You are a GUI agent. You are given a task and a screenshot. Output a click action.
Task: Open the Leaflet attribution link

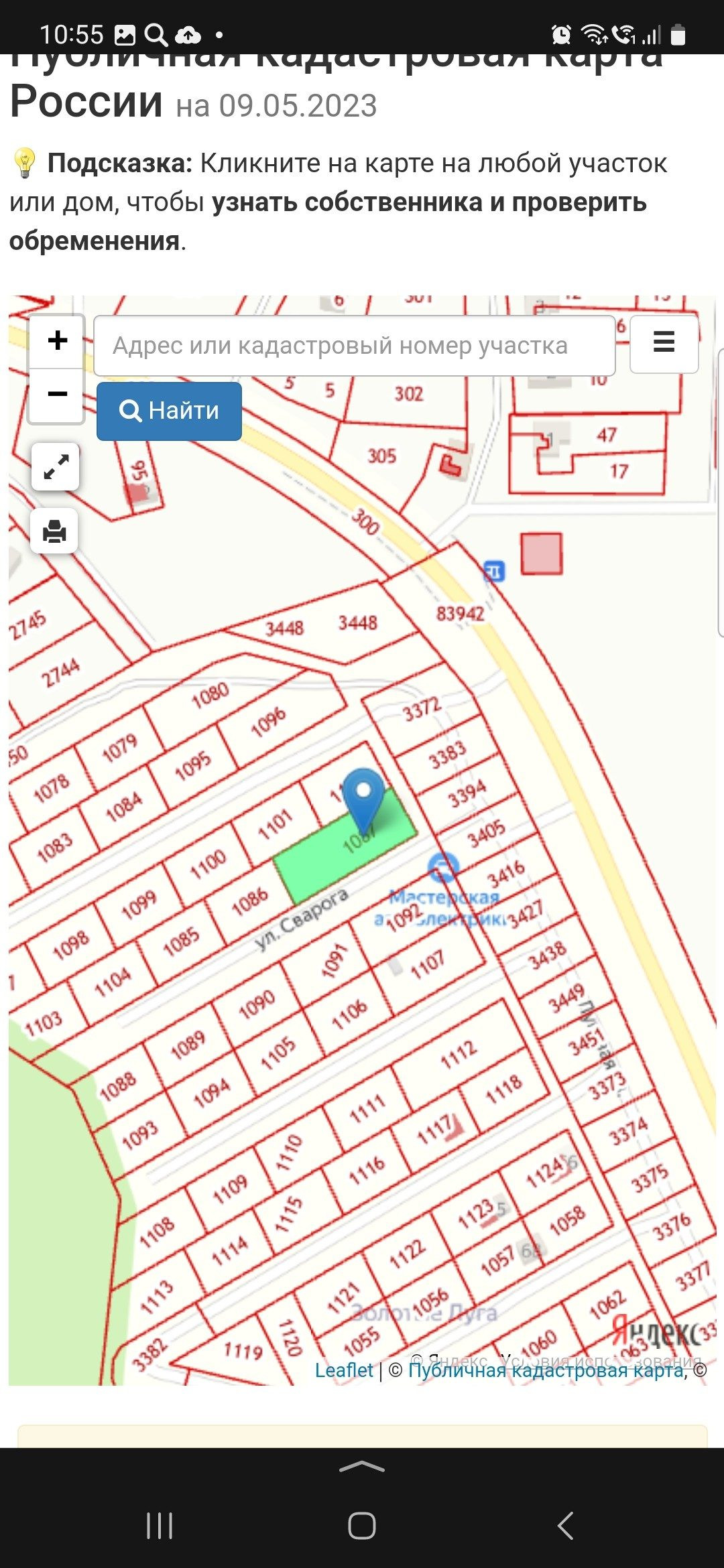[344, 1370]
